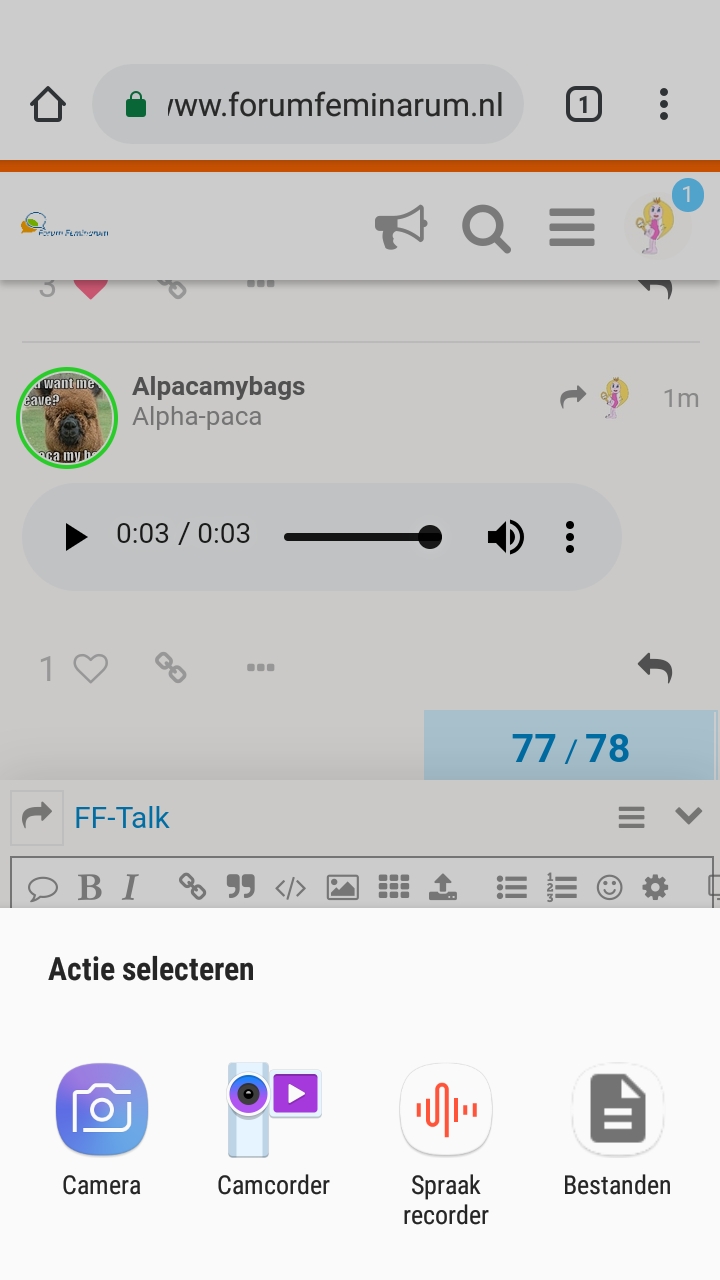Viewport: 720px width, 1280px height.
Task: Collapse the reply composer with chevron
Action: point(689,816)
